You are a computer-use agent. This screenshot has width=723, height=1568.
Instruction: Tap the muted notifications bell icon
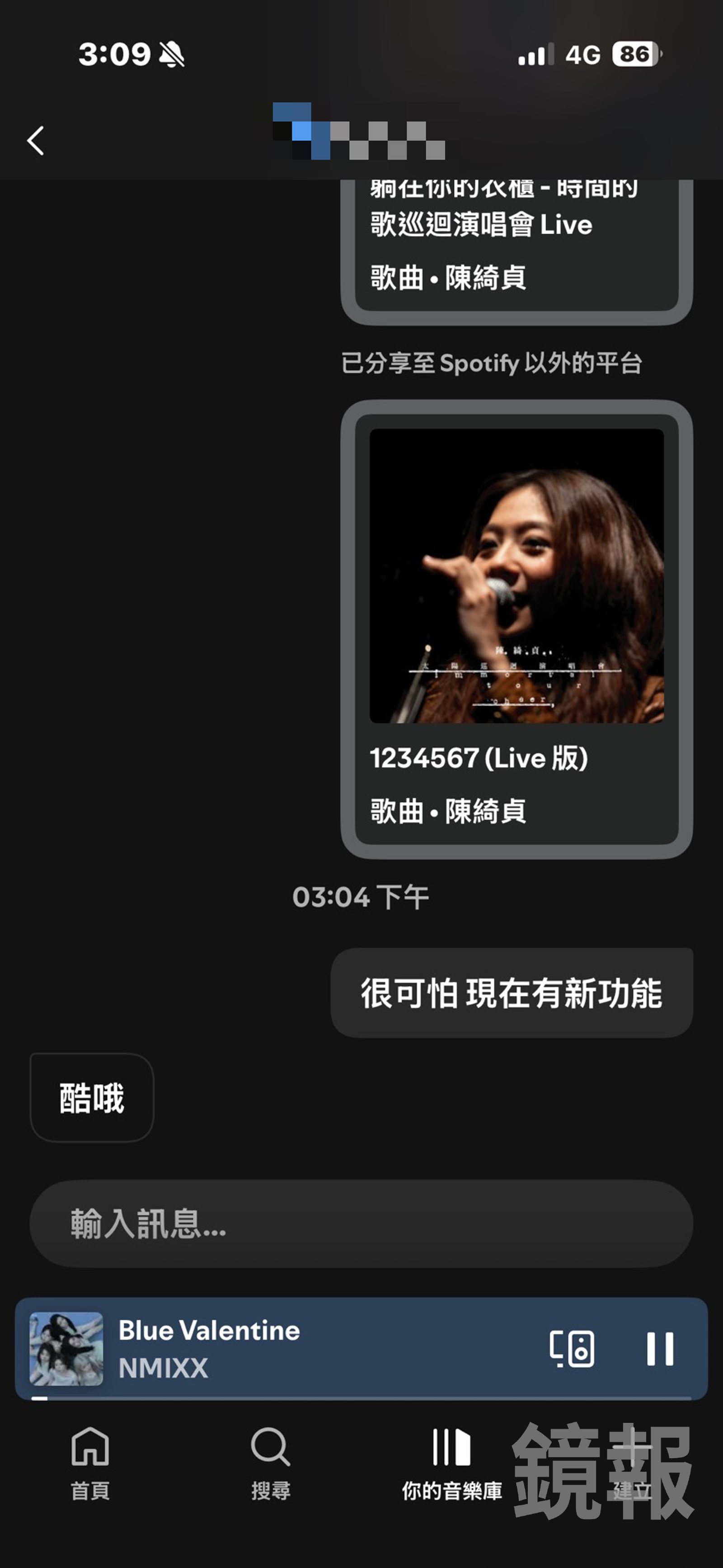172,53
